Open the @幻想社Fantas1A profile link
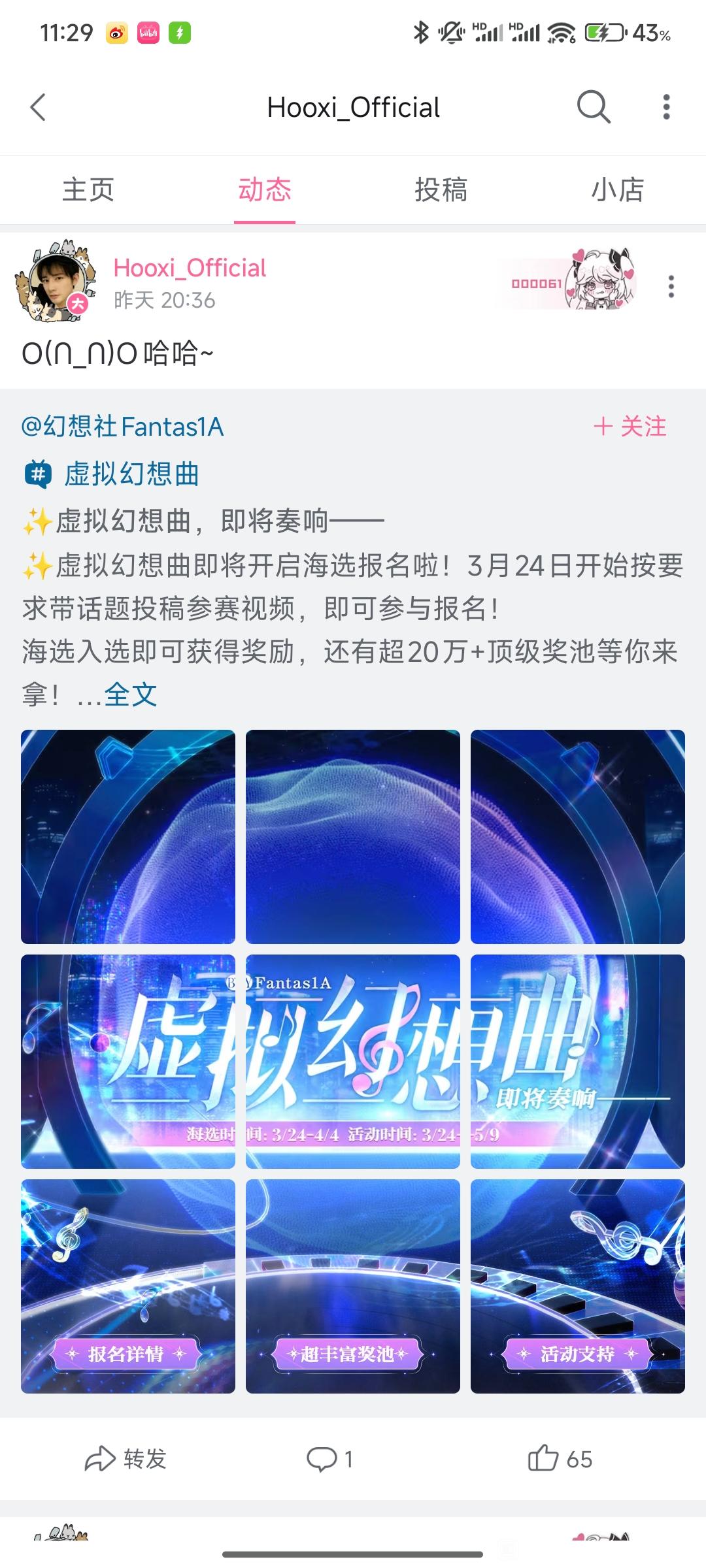This screenshot has width=706, height=1568. [123, 427]
